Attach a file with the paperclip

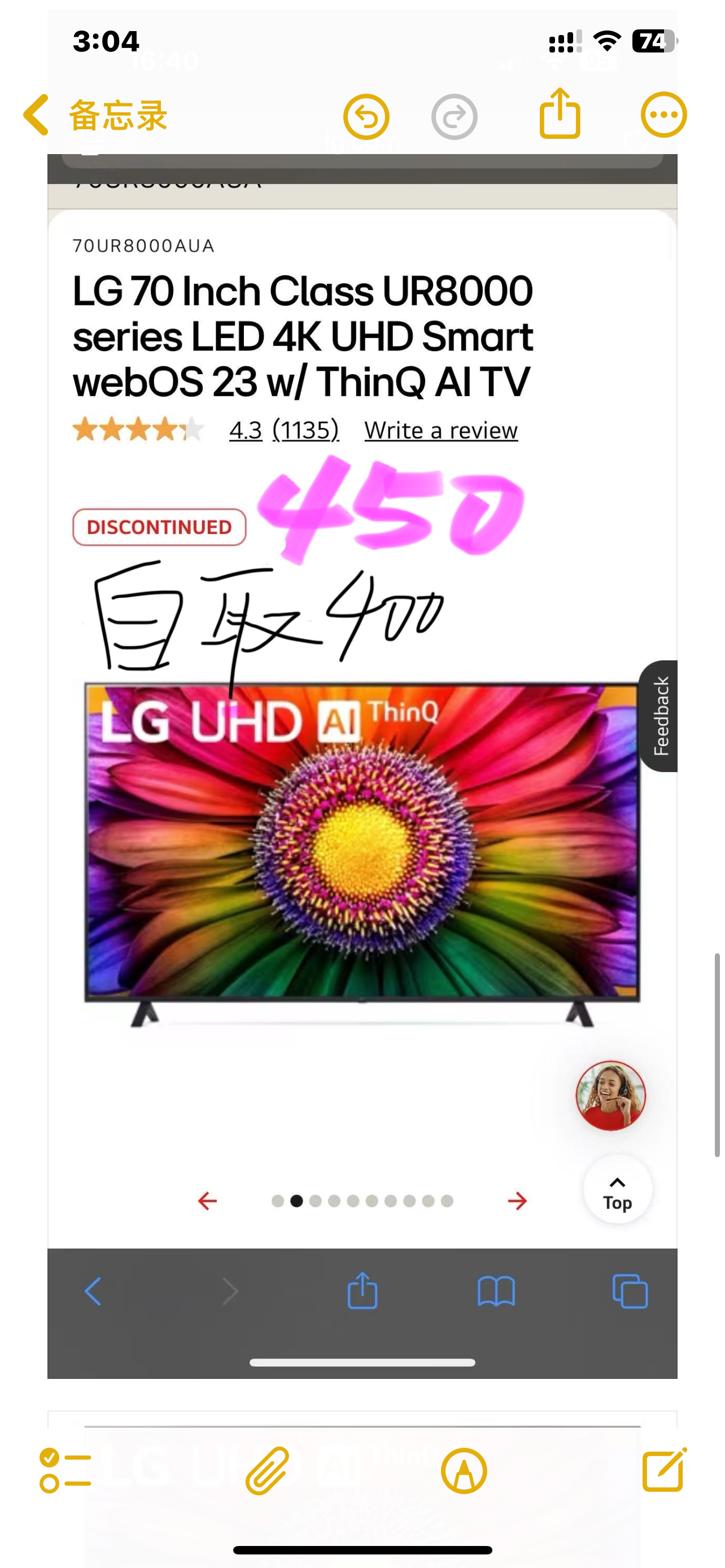point(267,1470)
